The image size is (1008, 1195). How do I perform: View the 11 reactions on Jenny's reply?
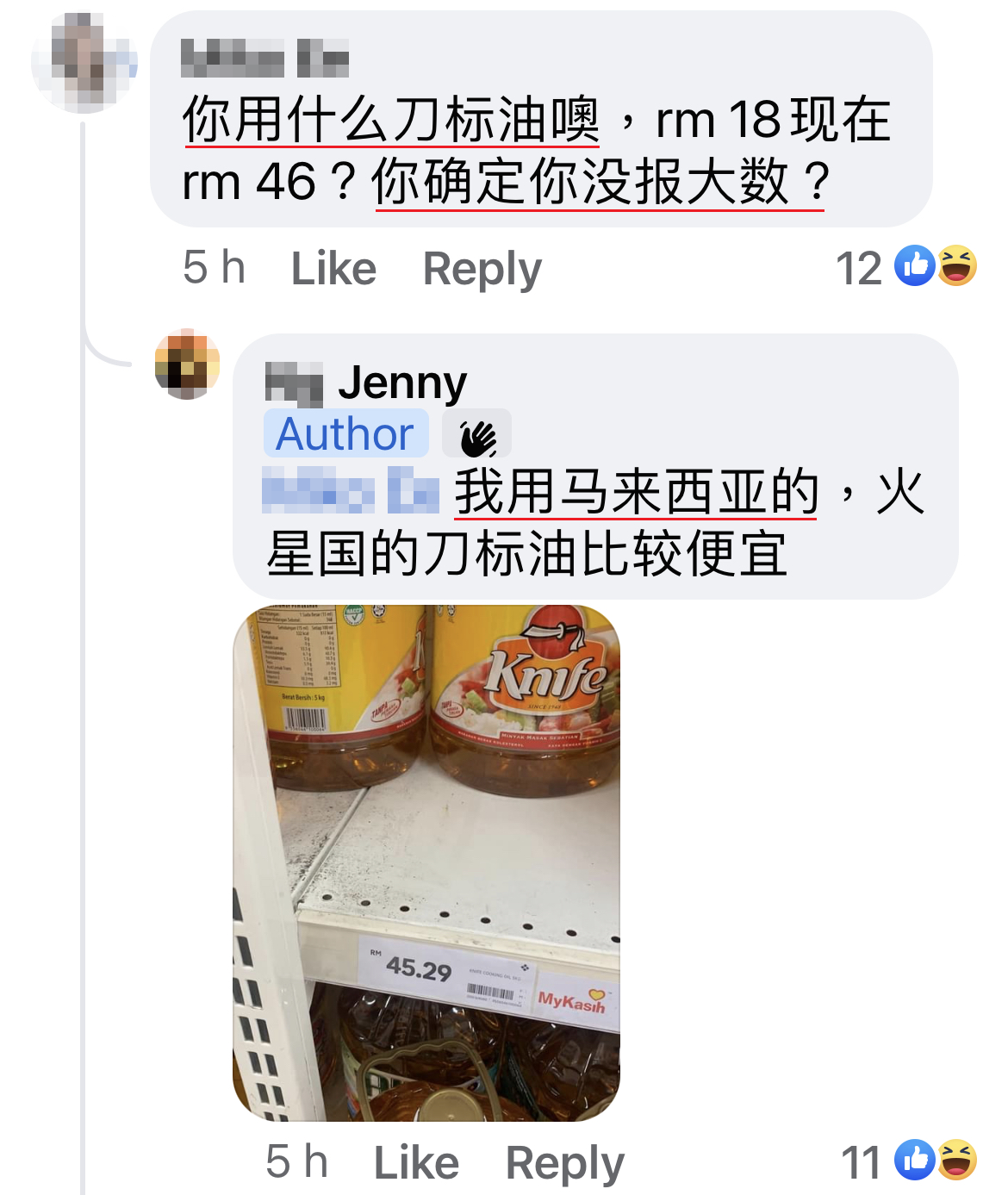[x=909, y=1161]
